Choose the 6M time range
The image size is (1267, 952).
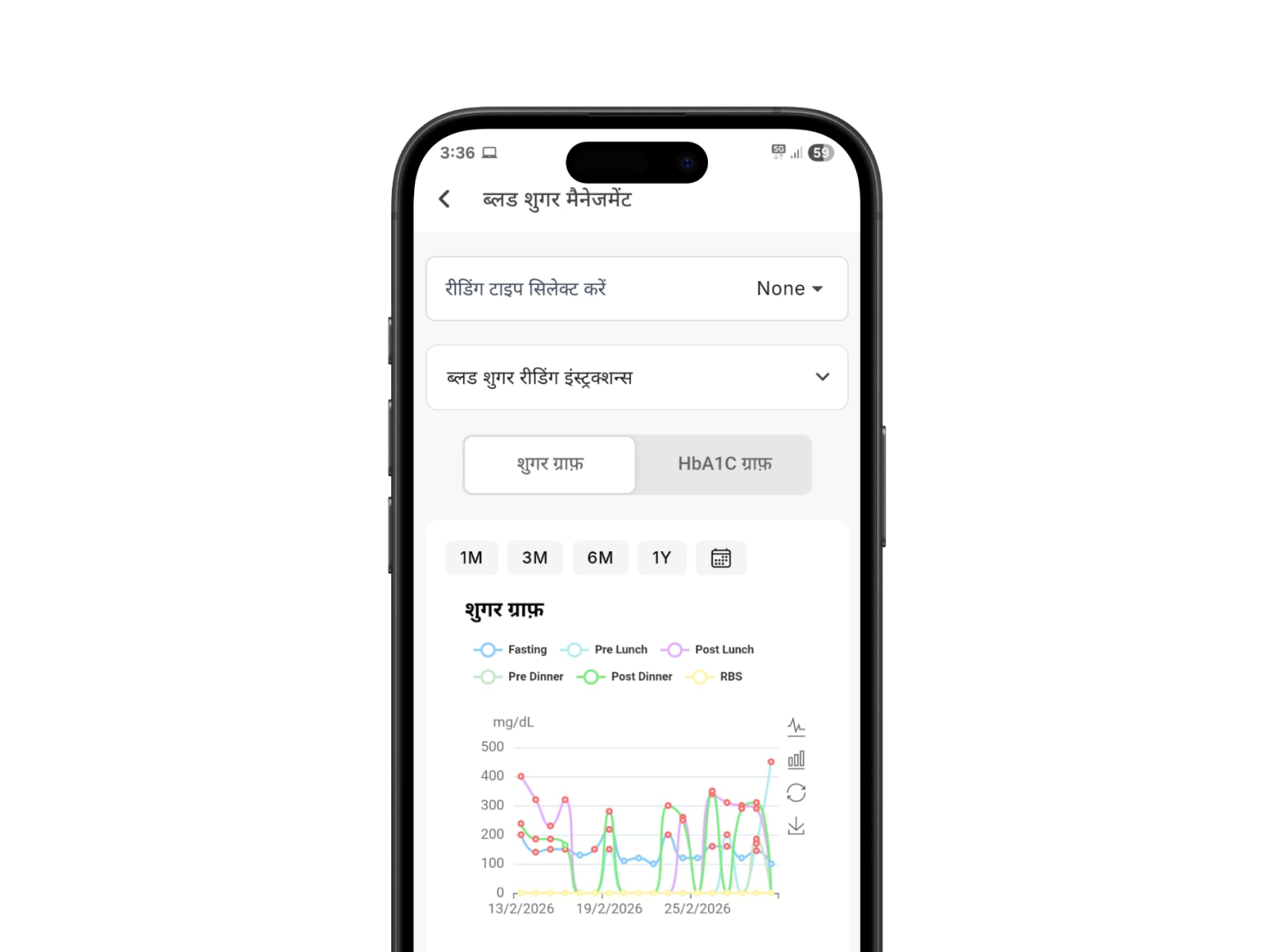point(599,558)
